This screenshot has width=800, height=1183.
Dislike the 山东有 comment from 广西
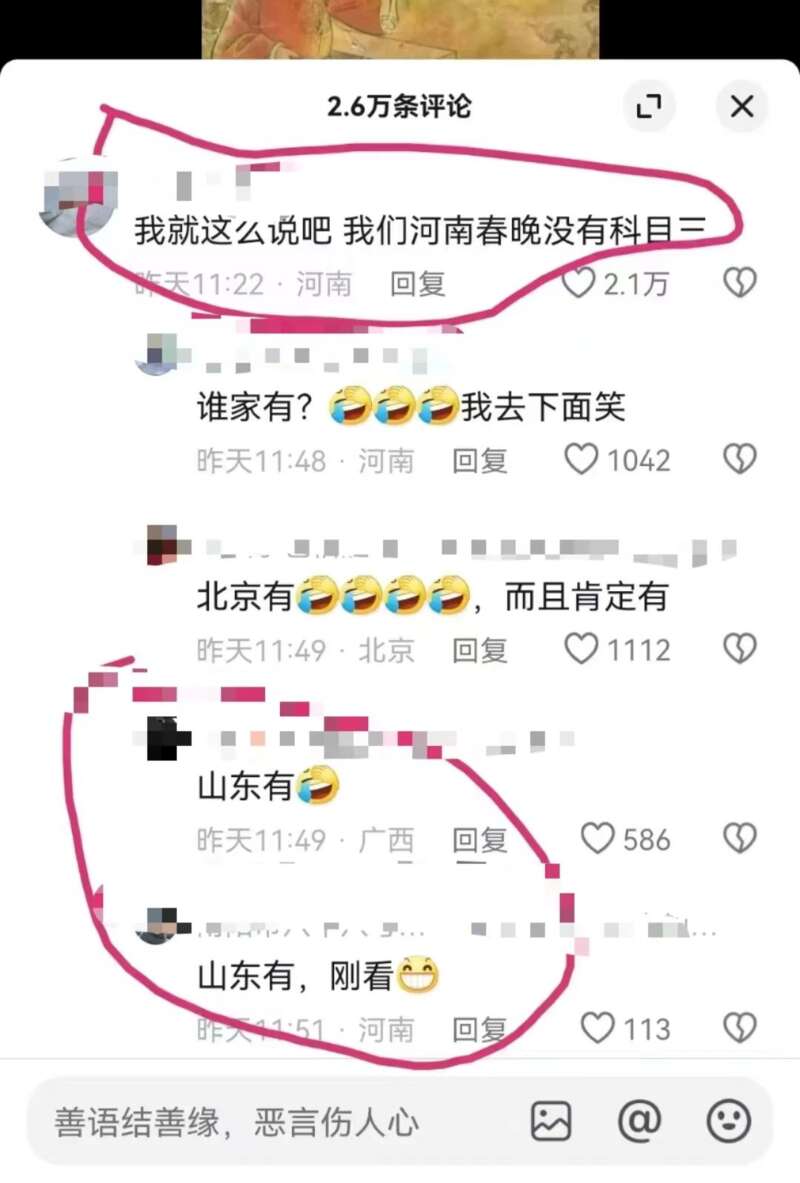point(740,839)
